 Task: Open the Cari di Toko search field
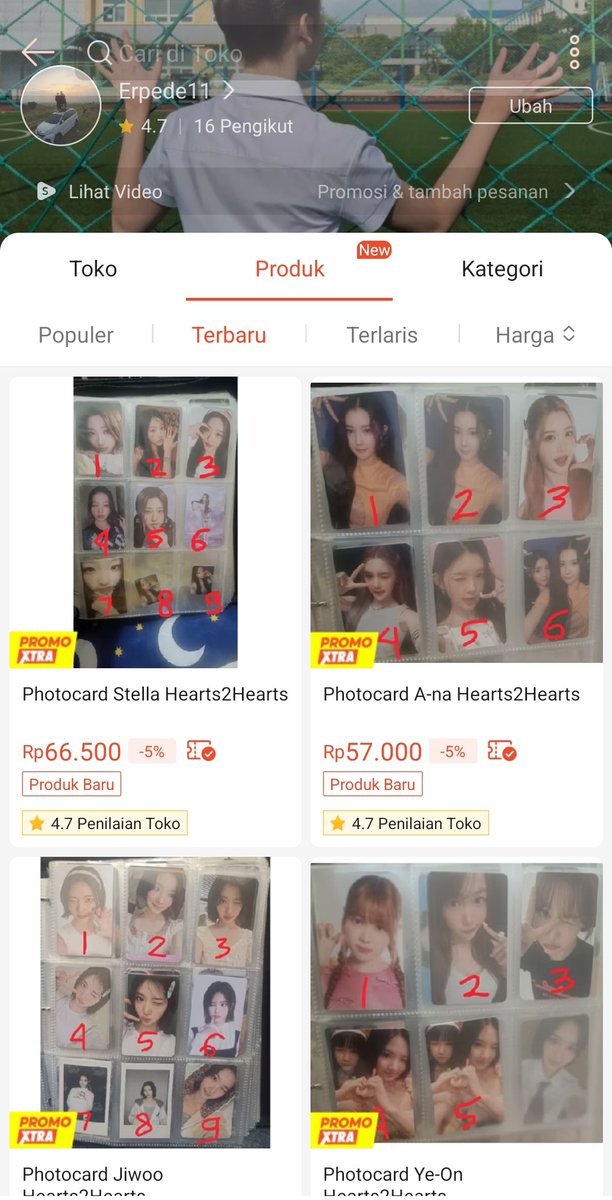coord(165,53)
